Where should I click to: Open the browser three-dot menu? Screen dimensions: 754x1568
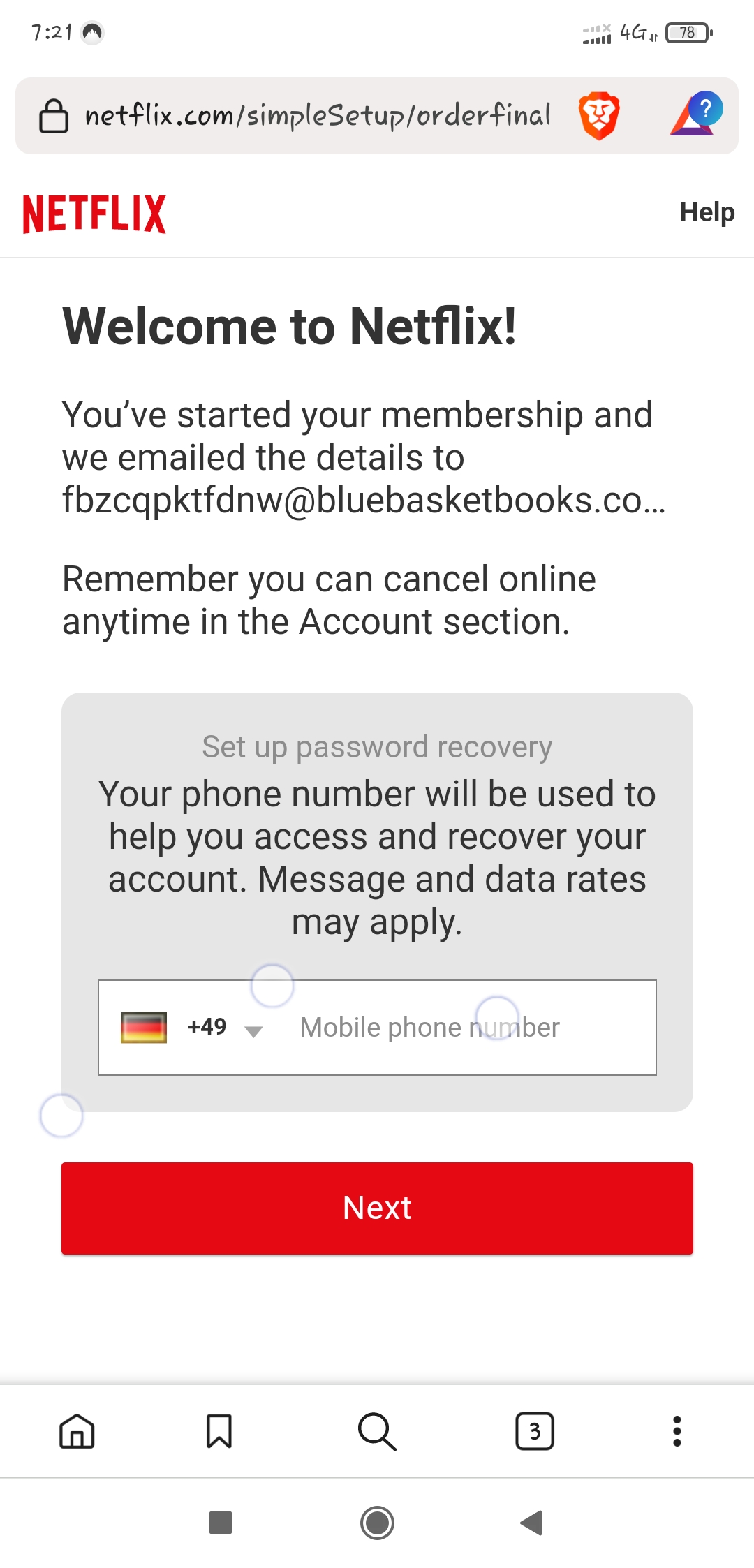point(677,1431)
